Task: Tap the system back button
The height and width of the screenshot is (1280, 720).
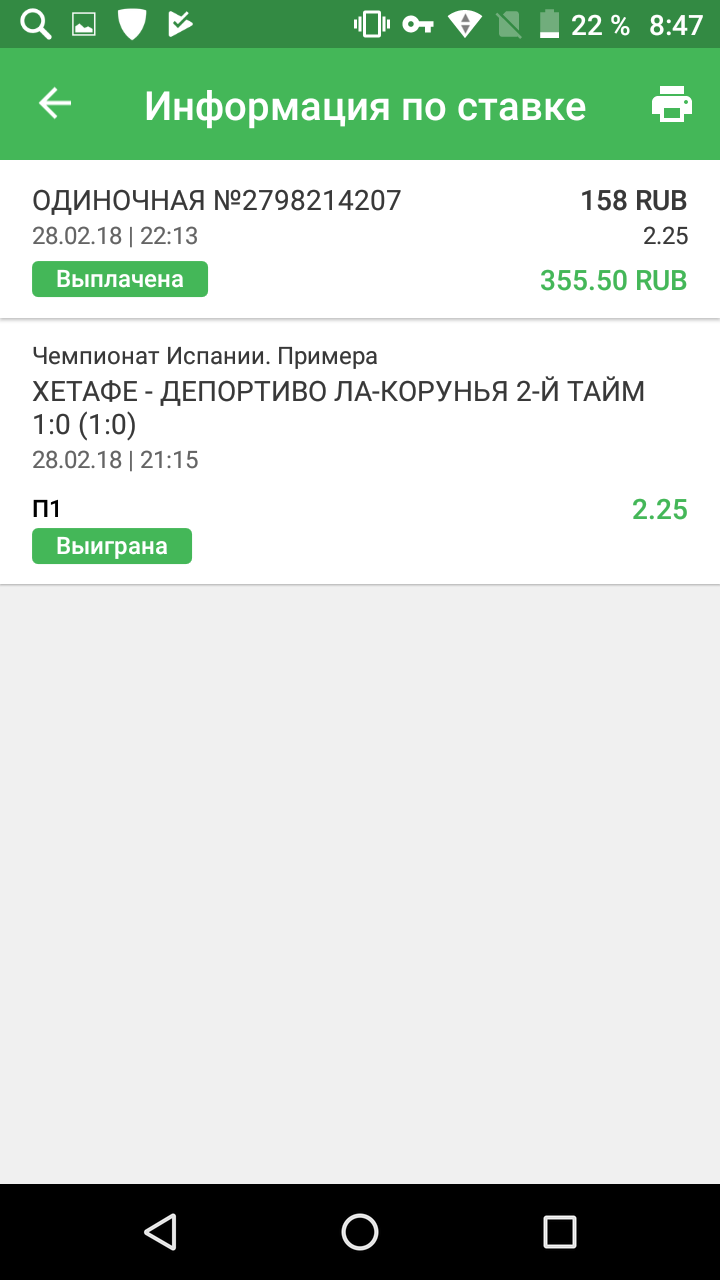Action: 160,1232
